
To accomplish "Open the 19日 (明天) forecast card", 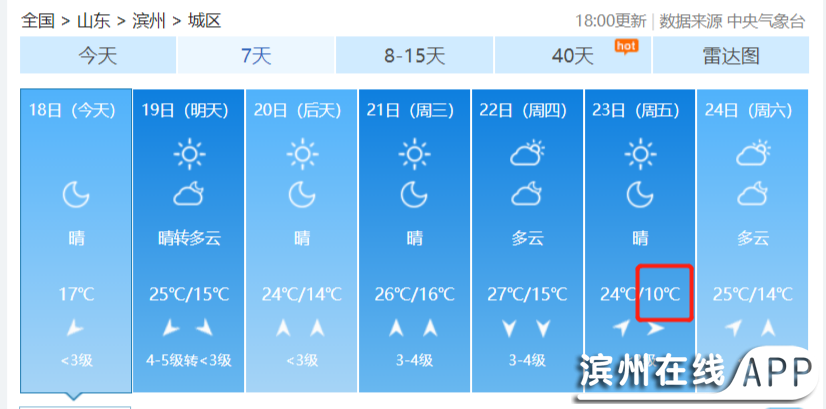I will (x=188, y=240).
